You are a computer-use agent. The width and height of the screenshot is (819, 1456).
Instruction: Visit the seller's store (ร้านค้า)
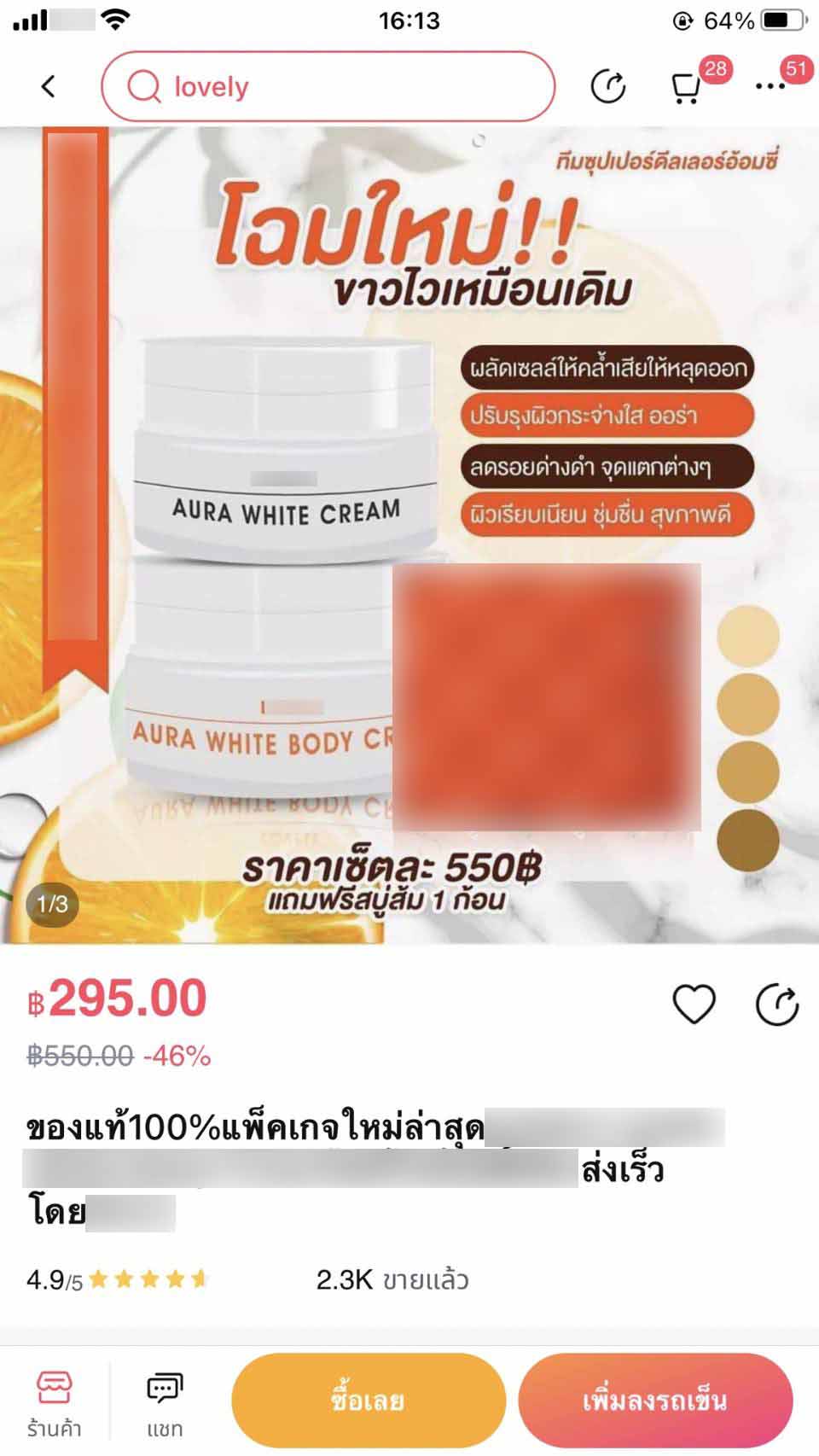(x=54, y=1402)
